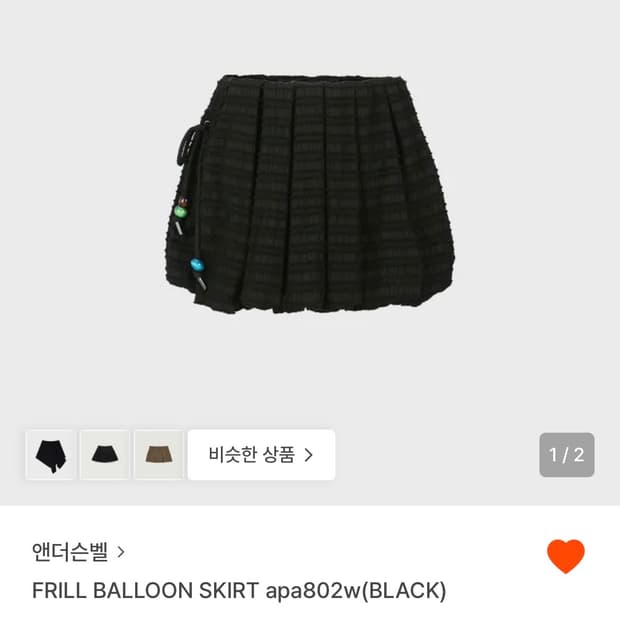The width and height of the screenshot is (620, 620).
Task: Open the 비슷한 상품 similar products button
Action: (261, 455)
